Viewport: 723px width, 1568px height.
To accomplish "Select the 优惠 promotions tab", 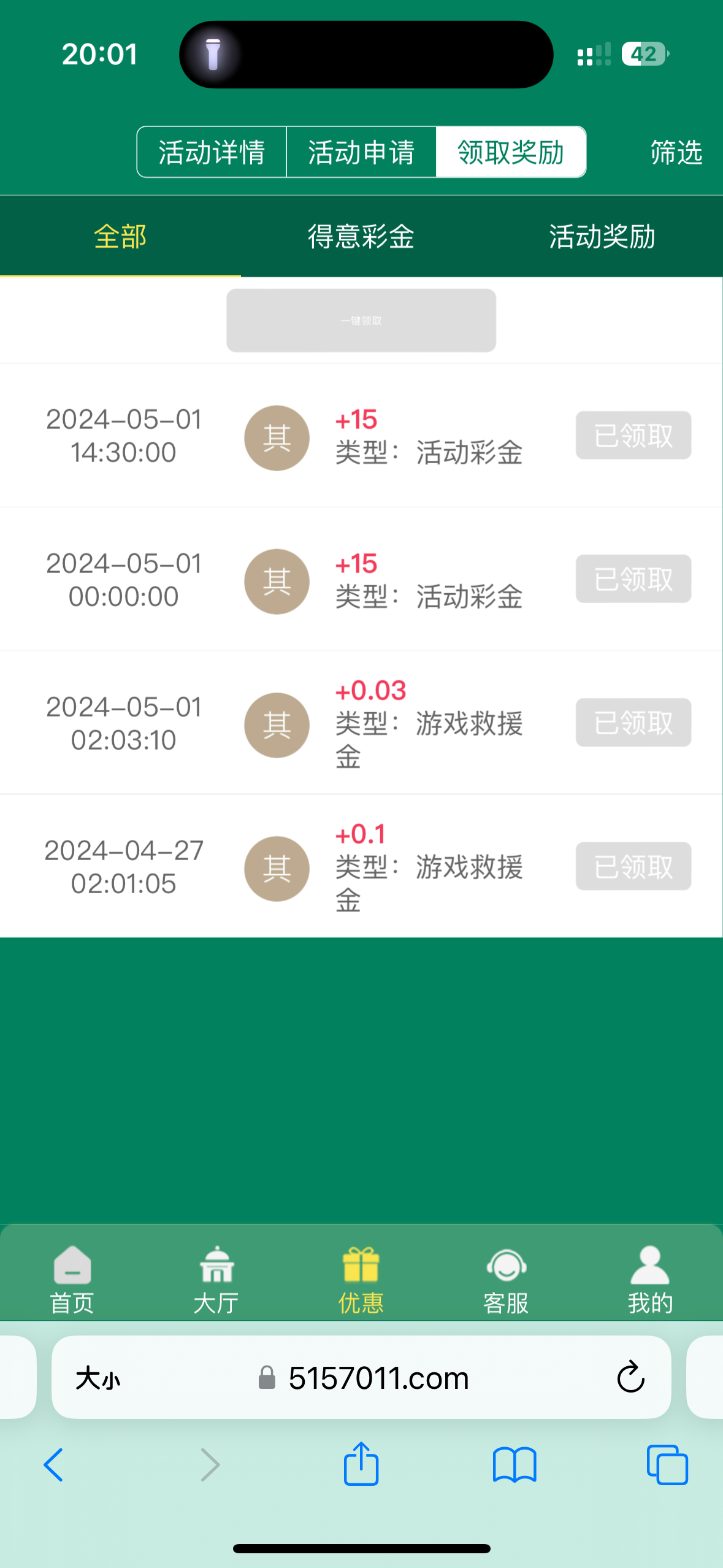I will 361,1280.
